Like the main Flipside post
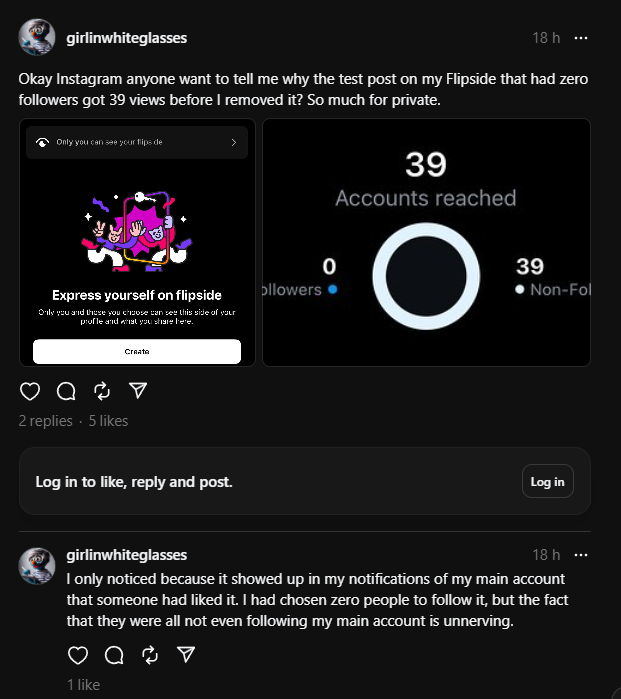This screenshot has height=699, width=621. (x=30, y=390)
